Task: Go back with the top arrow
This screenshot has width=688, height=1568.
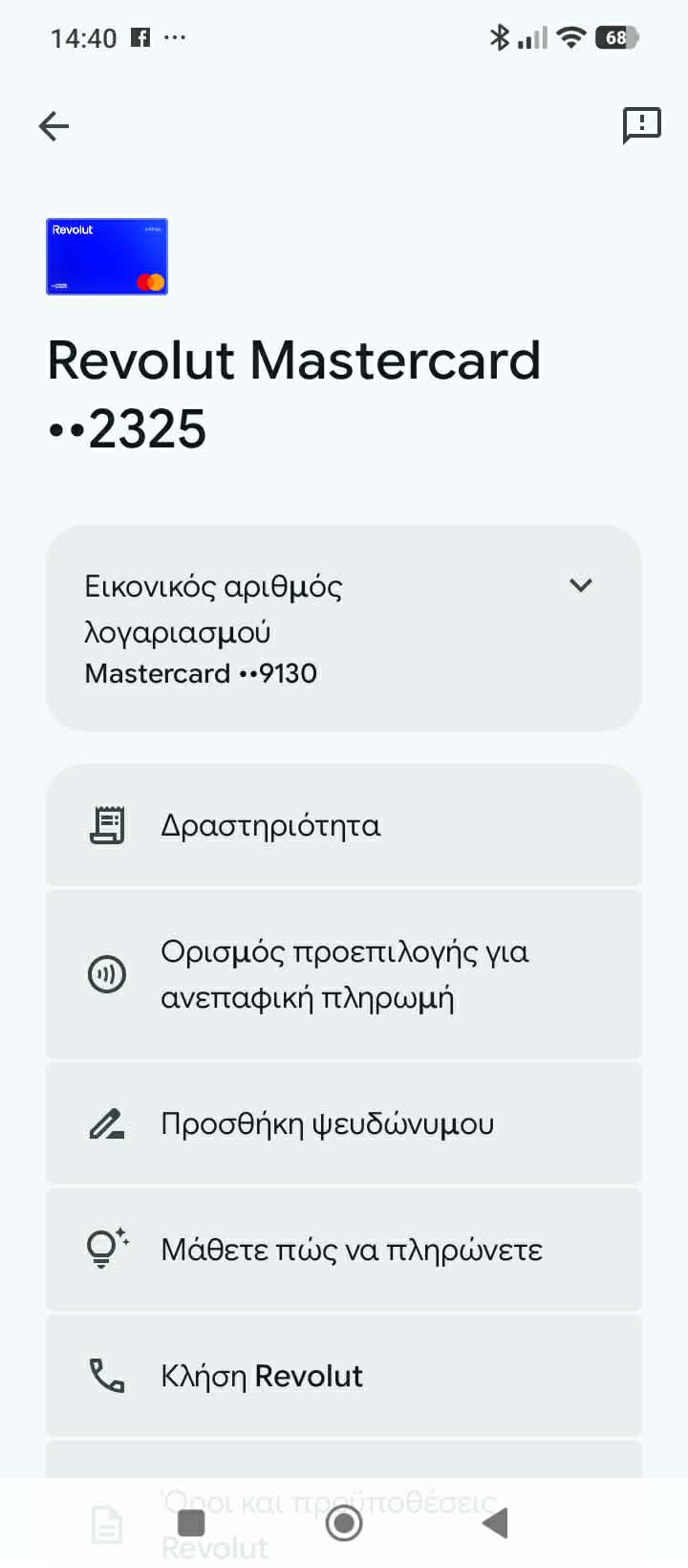Action: 54,125
